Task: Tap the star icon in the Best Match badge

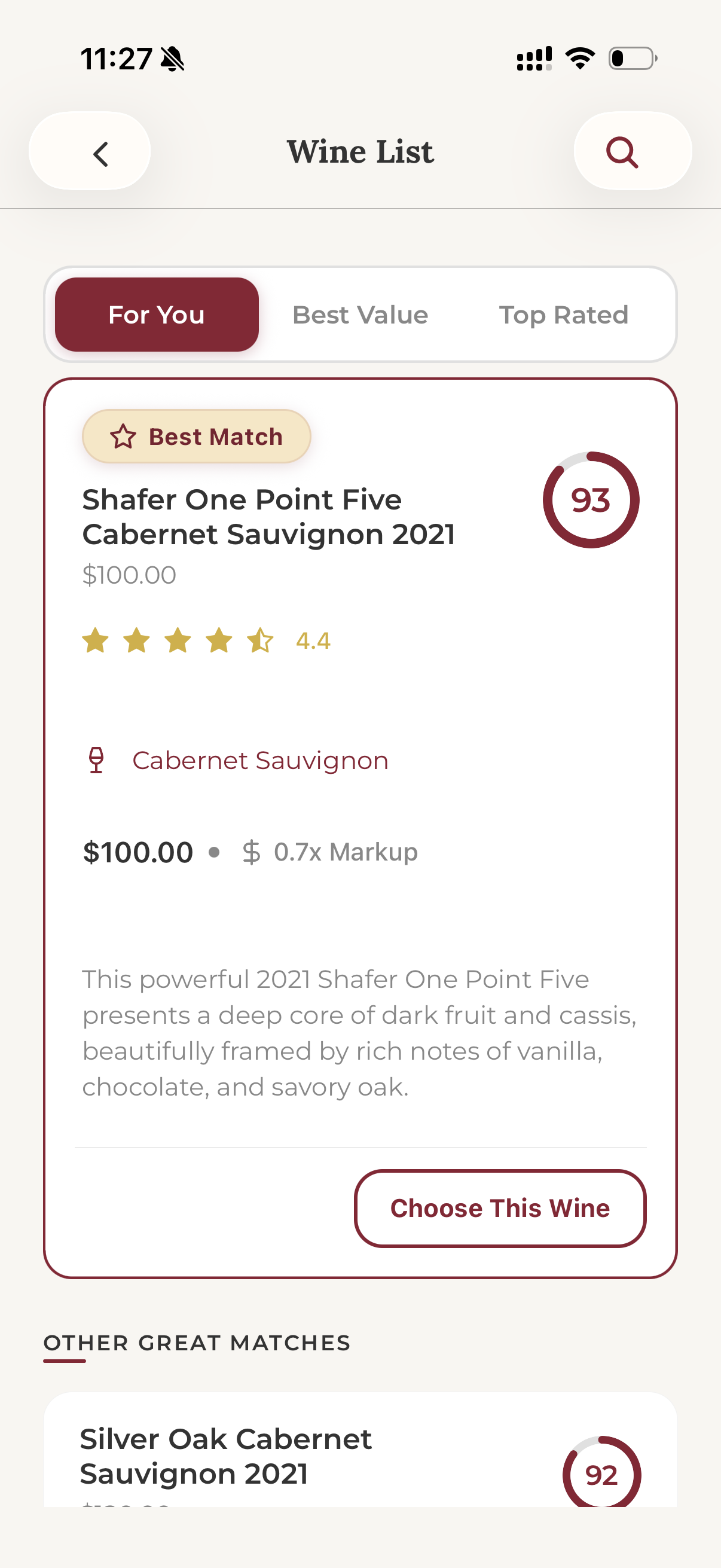Action: coord(123,436)
